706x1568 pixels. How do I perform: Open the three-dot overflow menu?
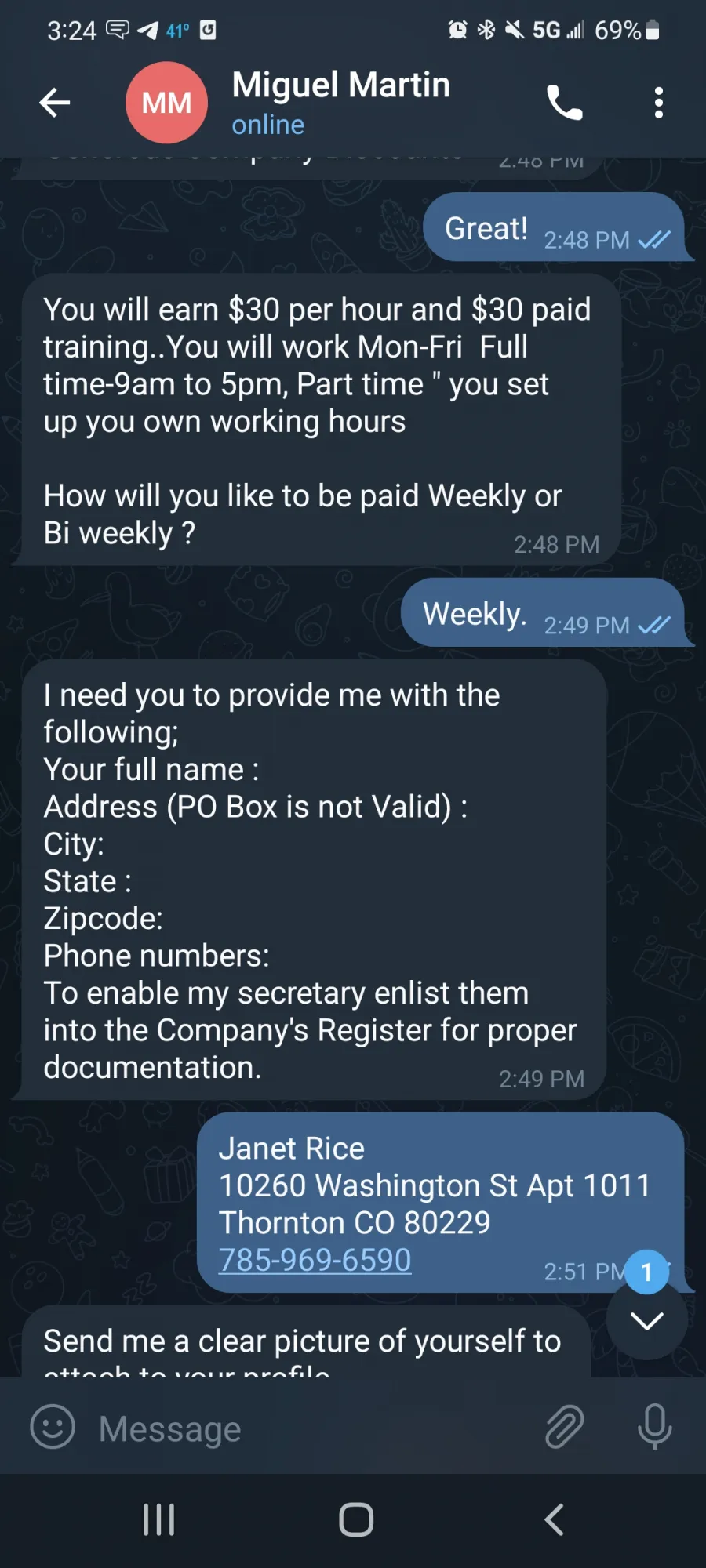click(x=659, y=103)
